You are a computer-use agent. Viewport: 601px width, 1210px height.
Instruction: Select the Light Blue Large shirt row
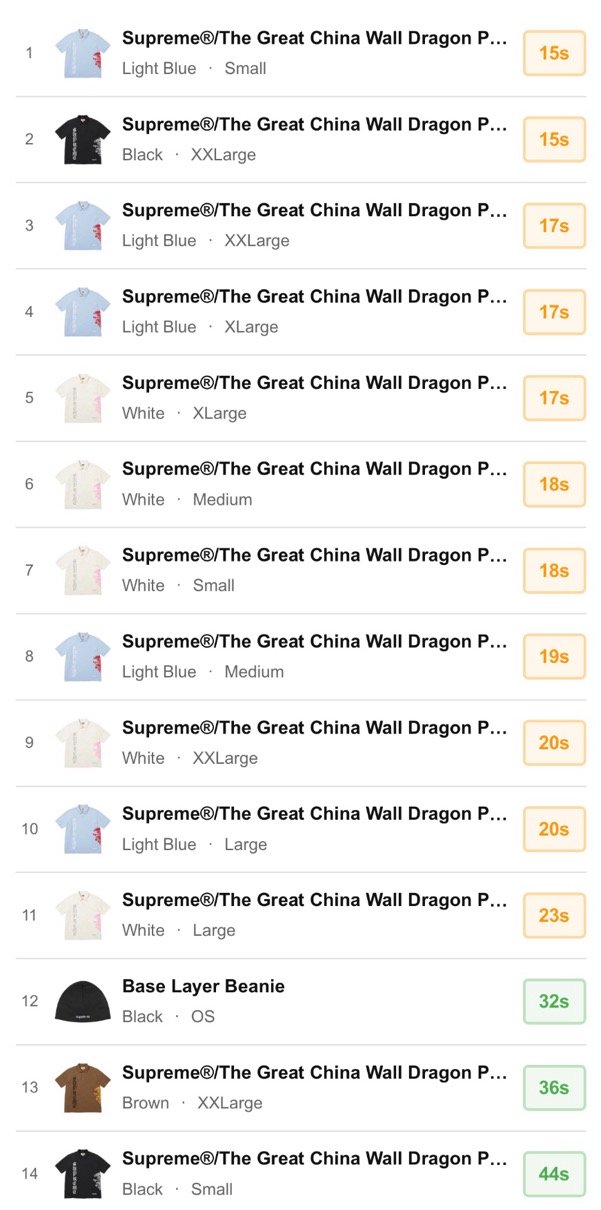click(x=314, y=814)
